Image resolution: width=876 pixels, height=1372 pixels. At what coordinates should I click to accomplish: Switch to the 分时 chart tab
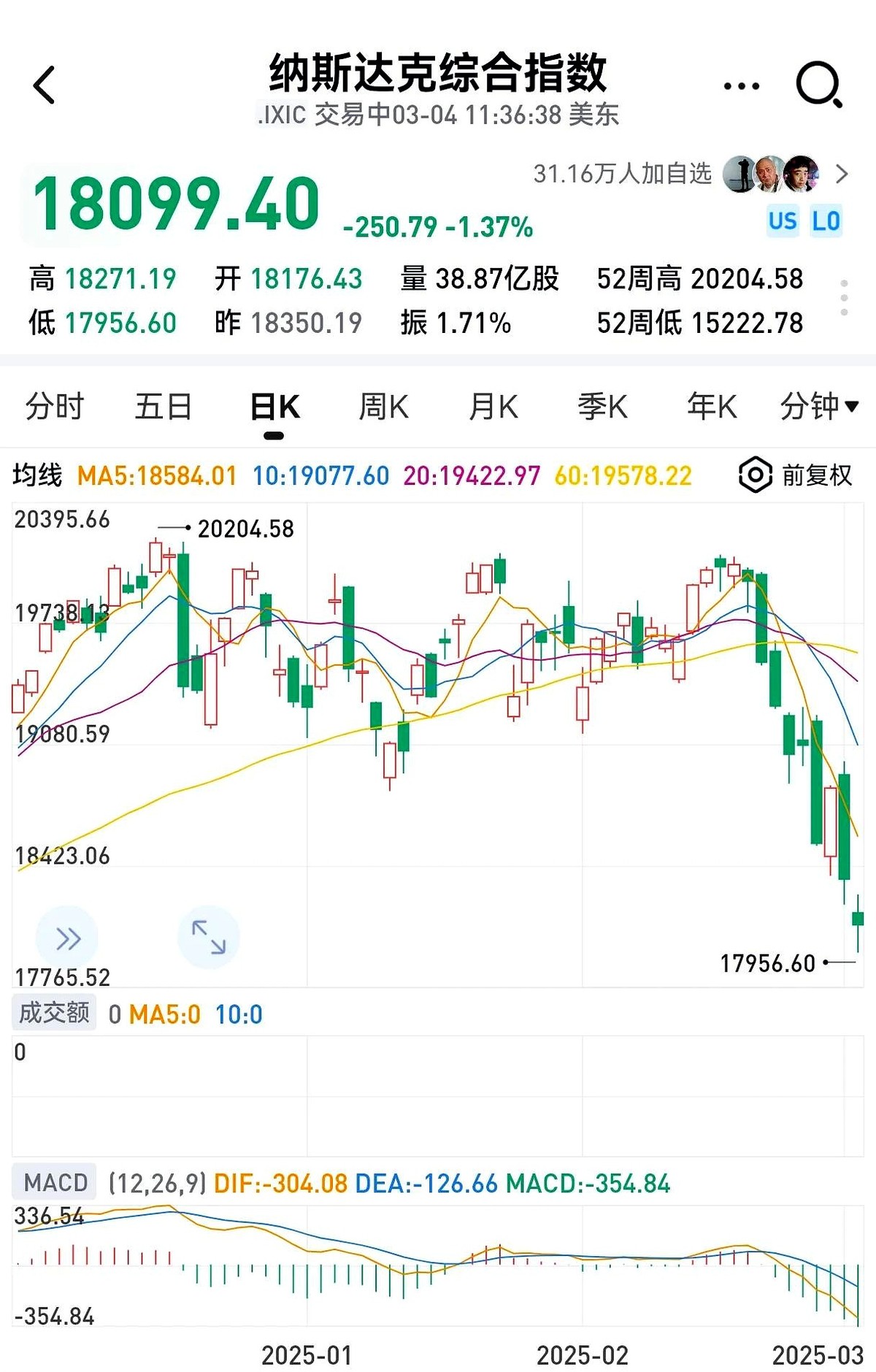(55, 407)
